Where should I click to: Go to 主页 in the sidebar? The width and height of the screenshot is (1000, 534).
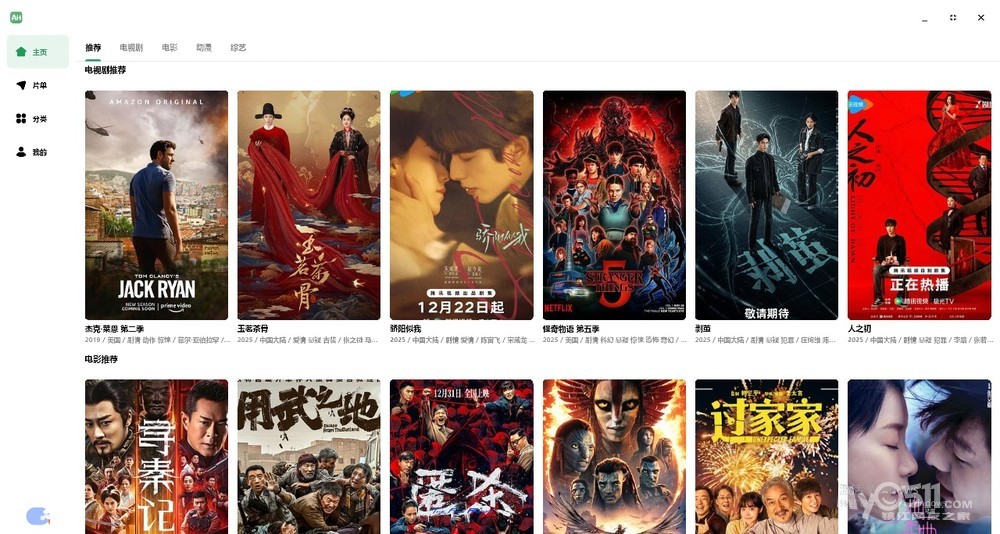pyautogui.click(x=38, y=52)
